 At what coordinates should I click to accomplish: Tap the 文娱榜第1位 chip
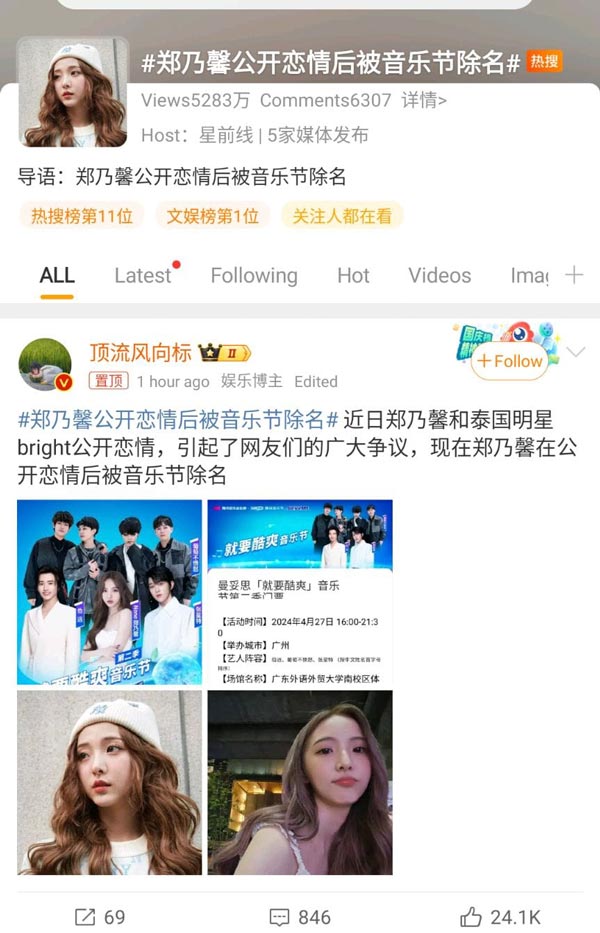pos(212,215)
